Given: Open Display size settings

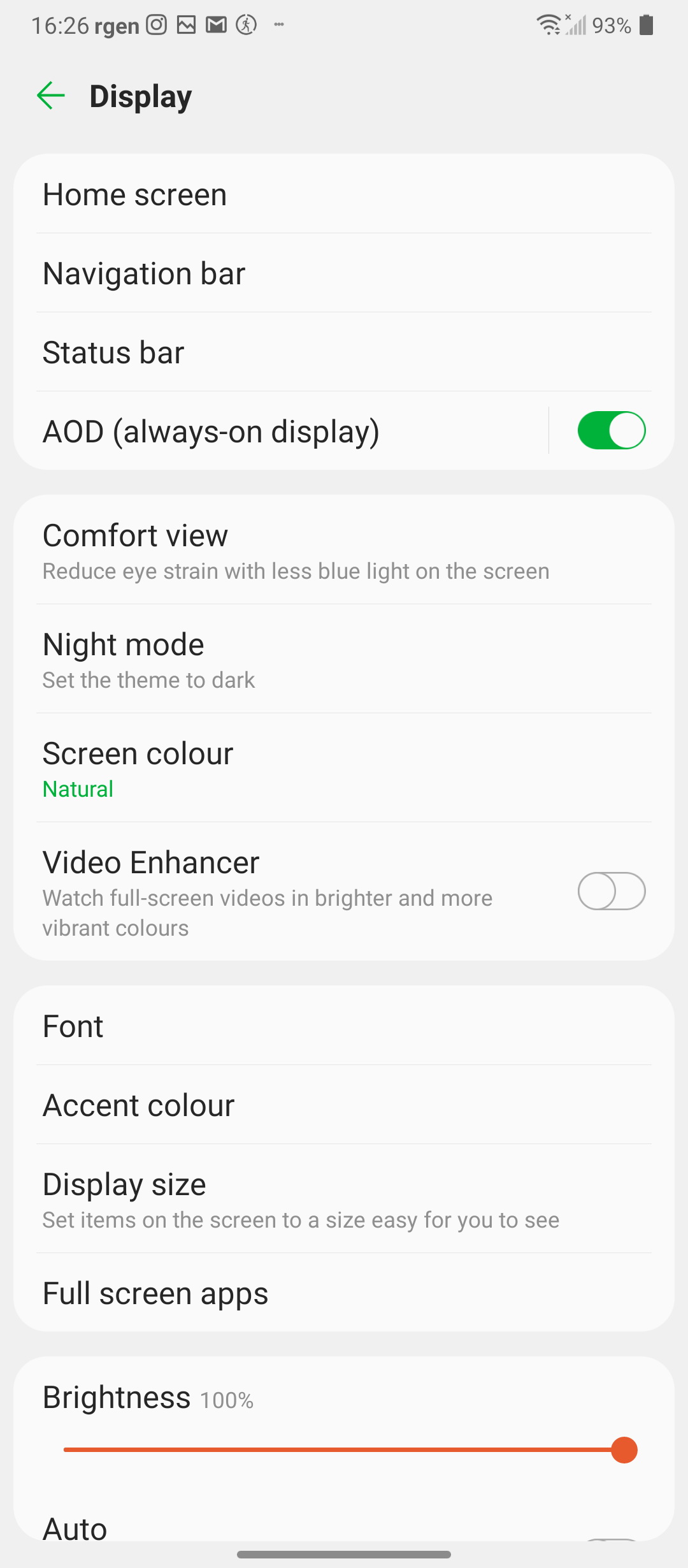Looking at the screenshot, I should pyautogui.click(x=344, y=1199).
